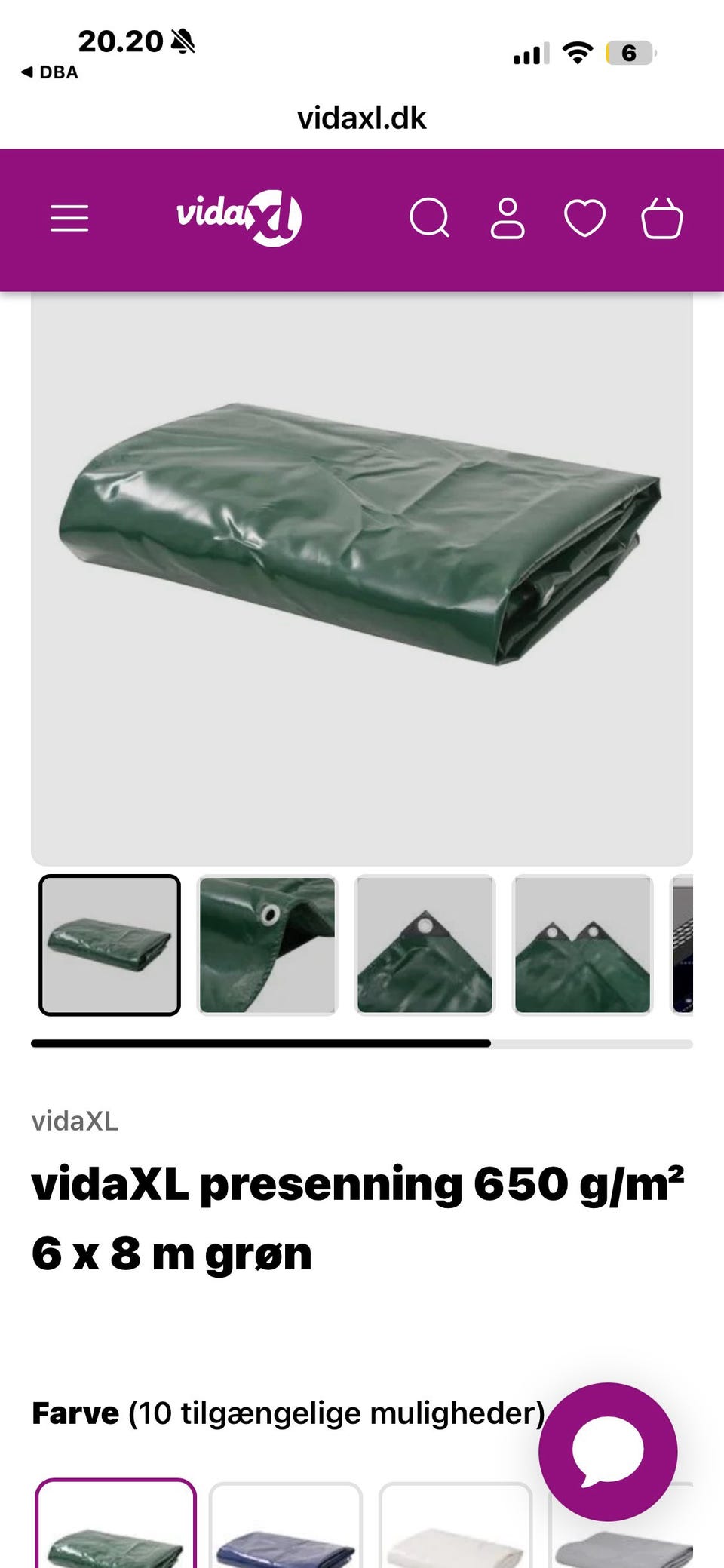The image size is (724, 1568).
Task: Select the eyelet close-up thumbnail
Action: pos(267,945)
